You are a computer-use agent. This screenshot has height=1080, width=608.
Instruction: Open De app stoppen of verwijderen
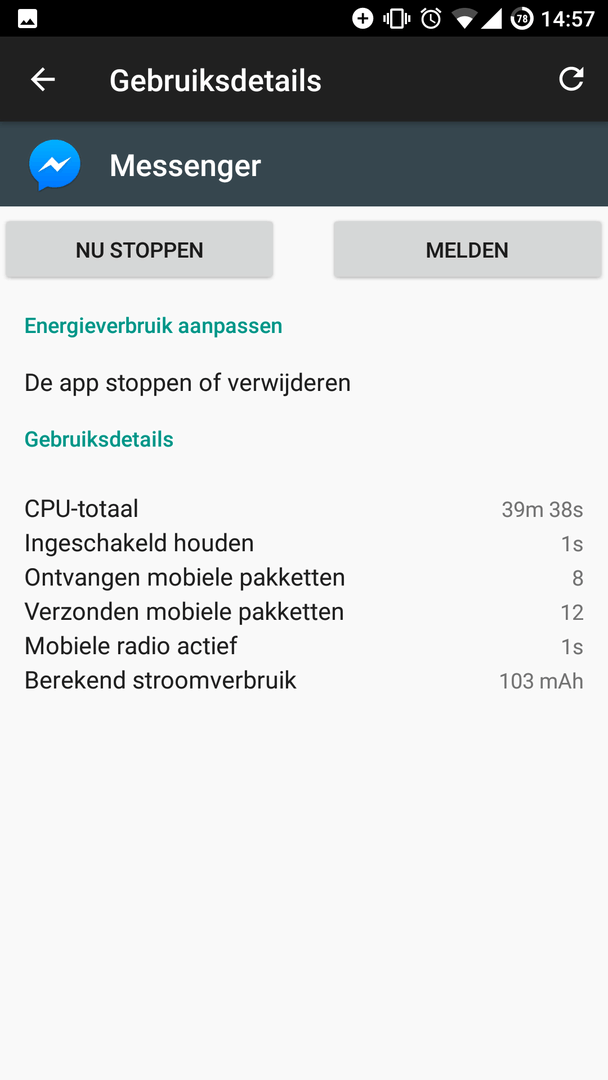(188, 383)
